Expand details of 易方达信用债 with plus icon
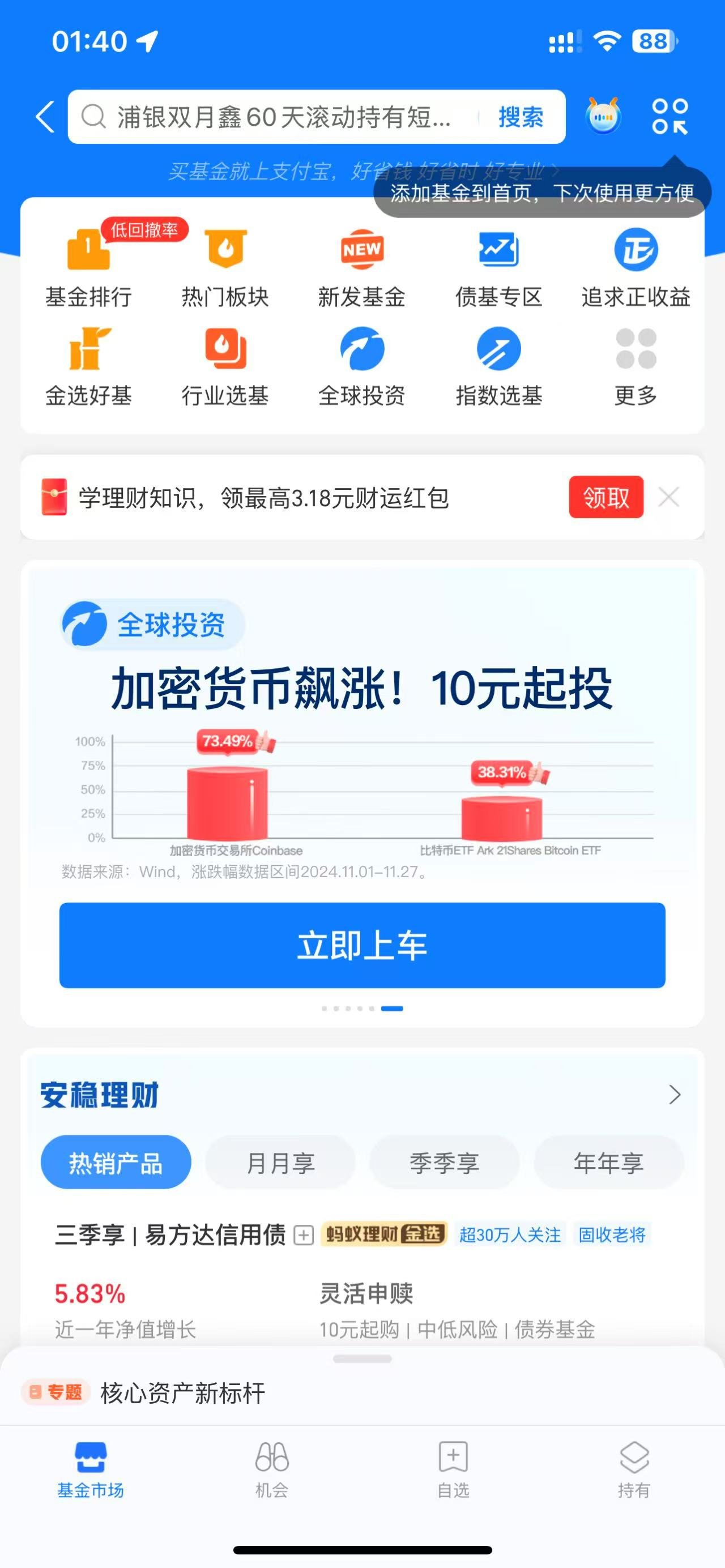Screen dimensions: 725x1568 301,1234
